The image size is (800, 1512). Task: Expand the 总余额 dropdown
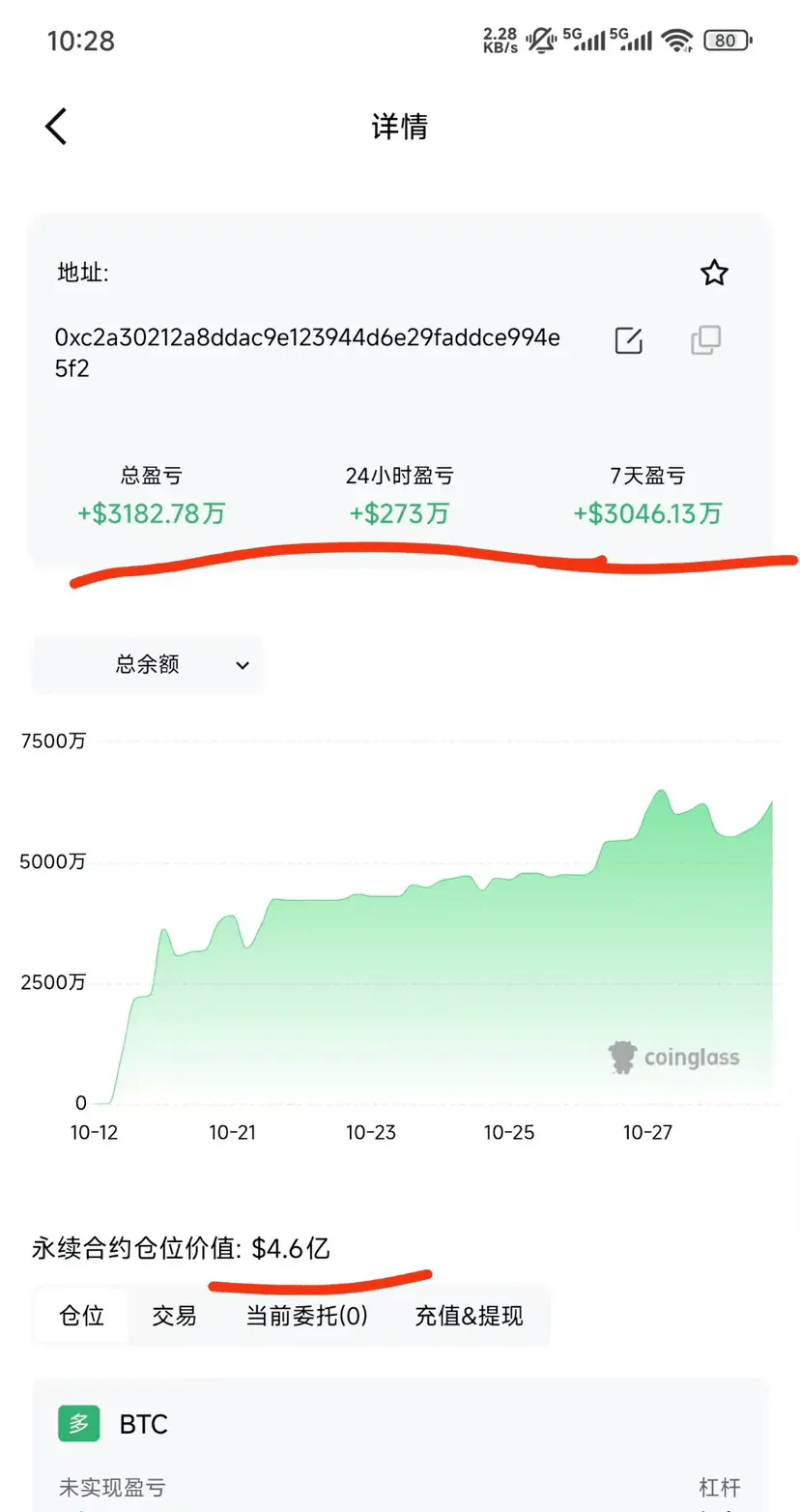[147, 665]
